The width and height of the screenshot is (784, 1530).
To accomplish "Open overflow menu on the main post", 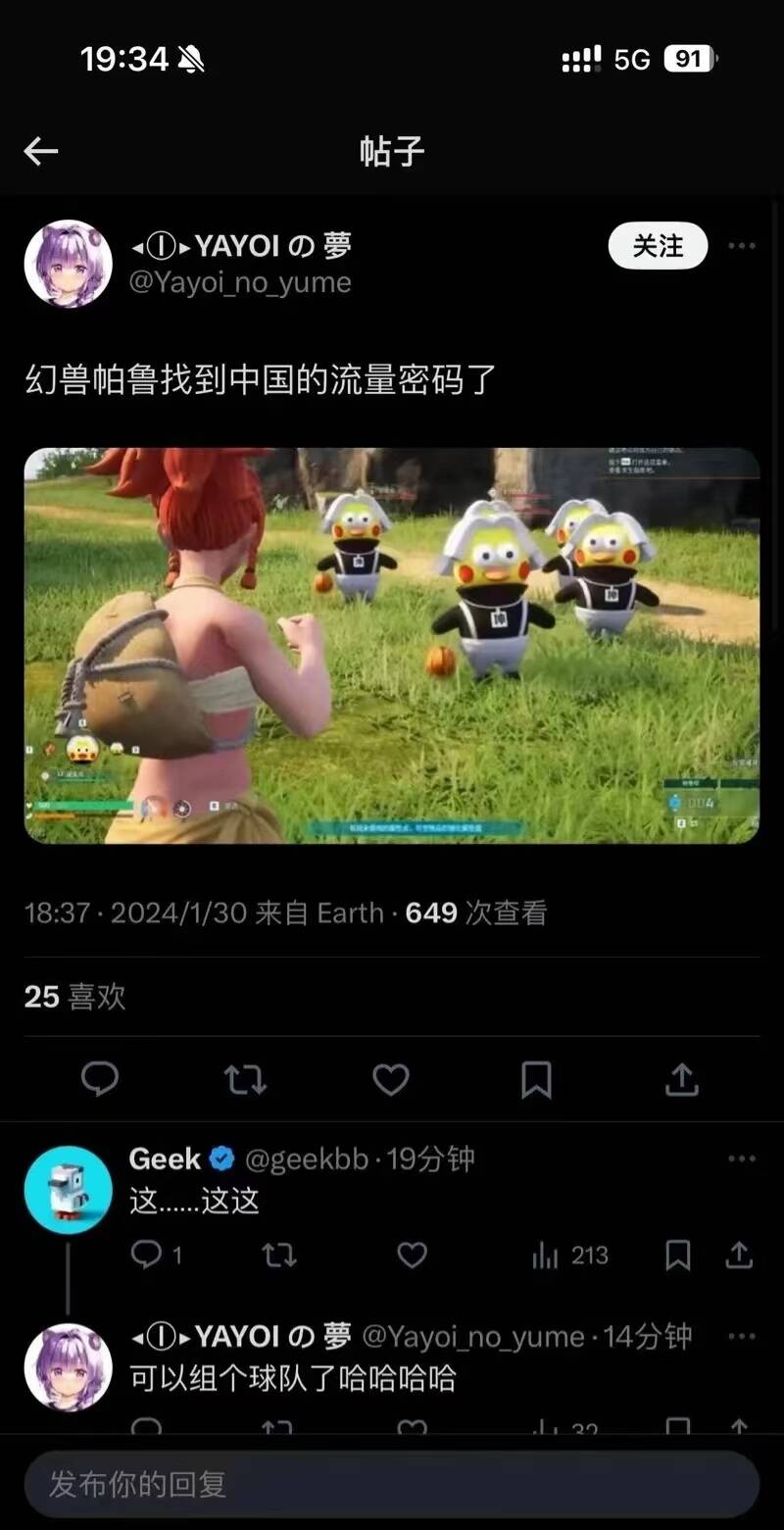I will 741,246.
